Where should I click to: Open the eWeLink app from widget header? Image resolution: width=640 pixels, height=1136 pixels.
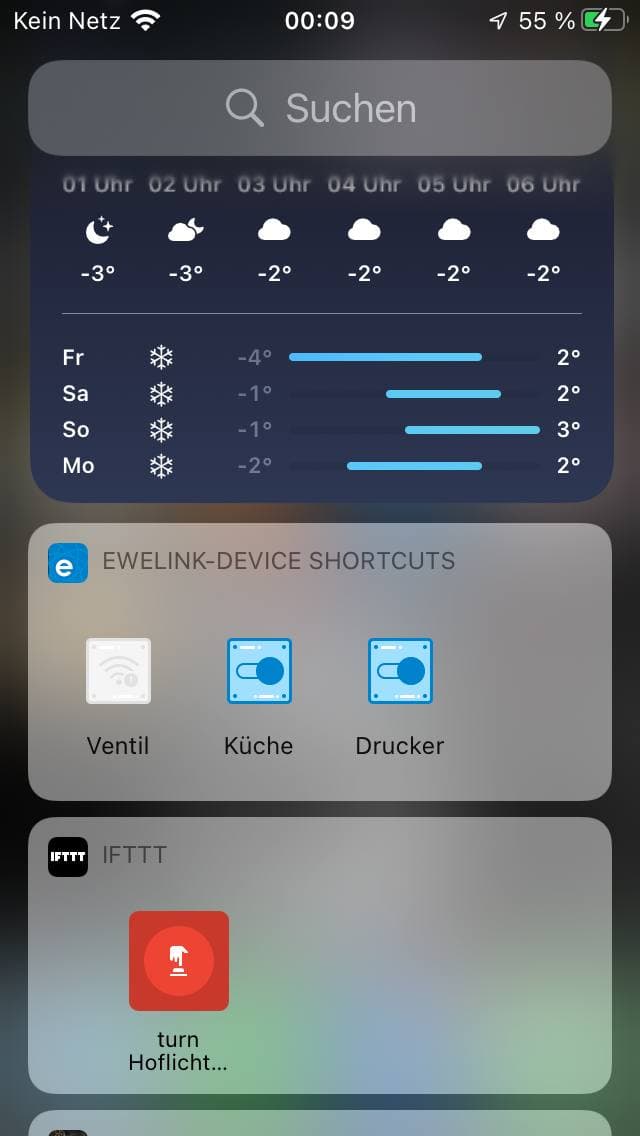tap(68, 563)
